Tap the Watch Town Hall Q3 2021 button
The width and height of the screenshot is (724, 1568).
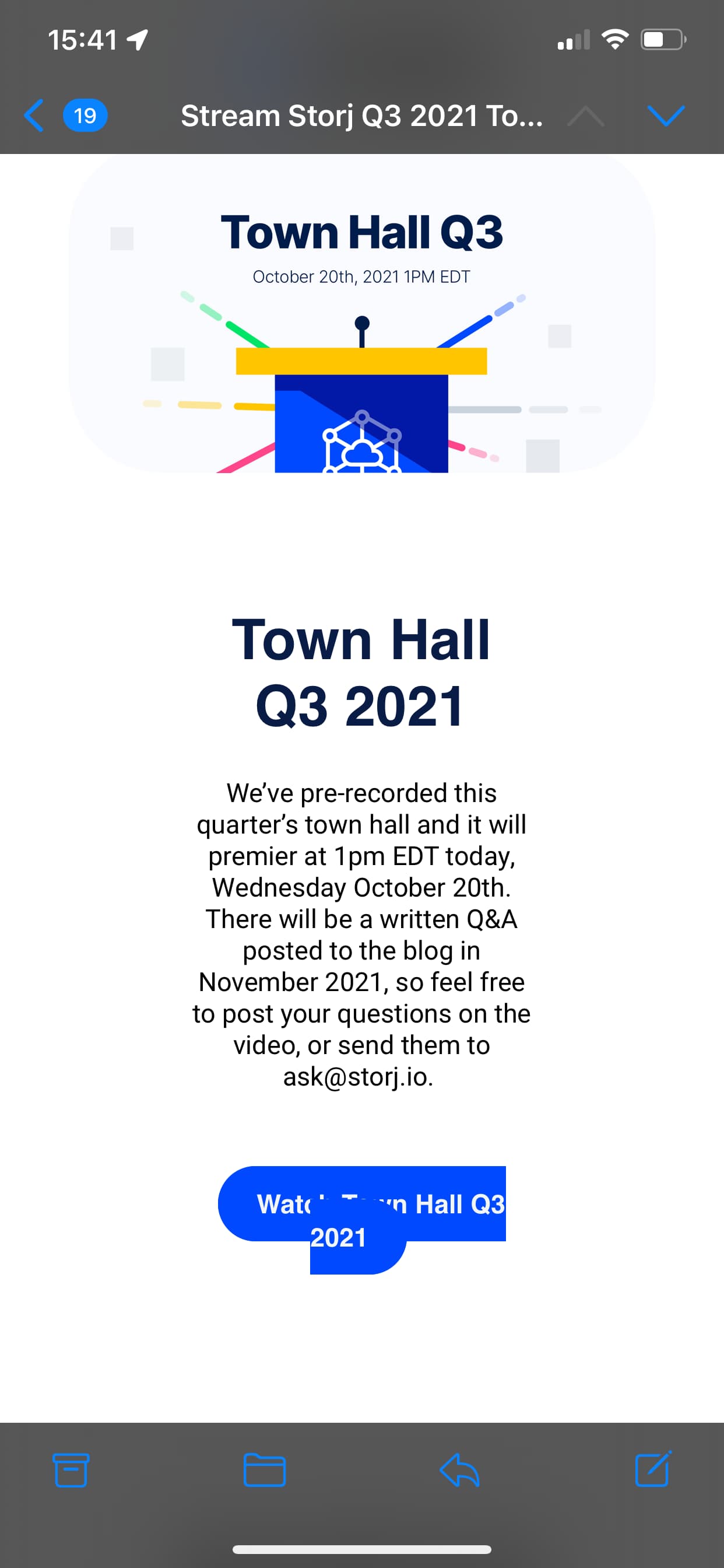(x=361, y=1219)
